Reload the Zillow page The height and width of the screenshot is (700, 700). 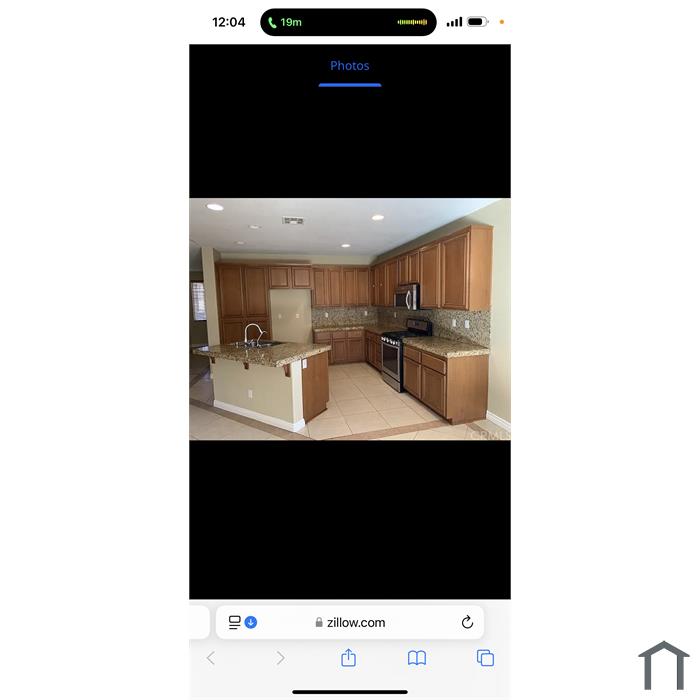point(467,622)
